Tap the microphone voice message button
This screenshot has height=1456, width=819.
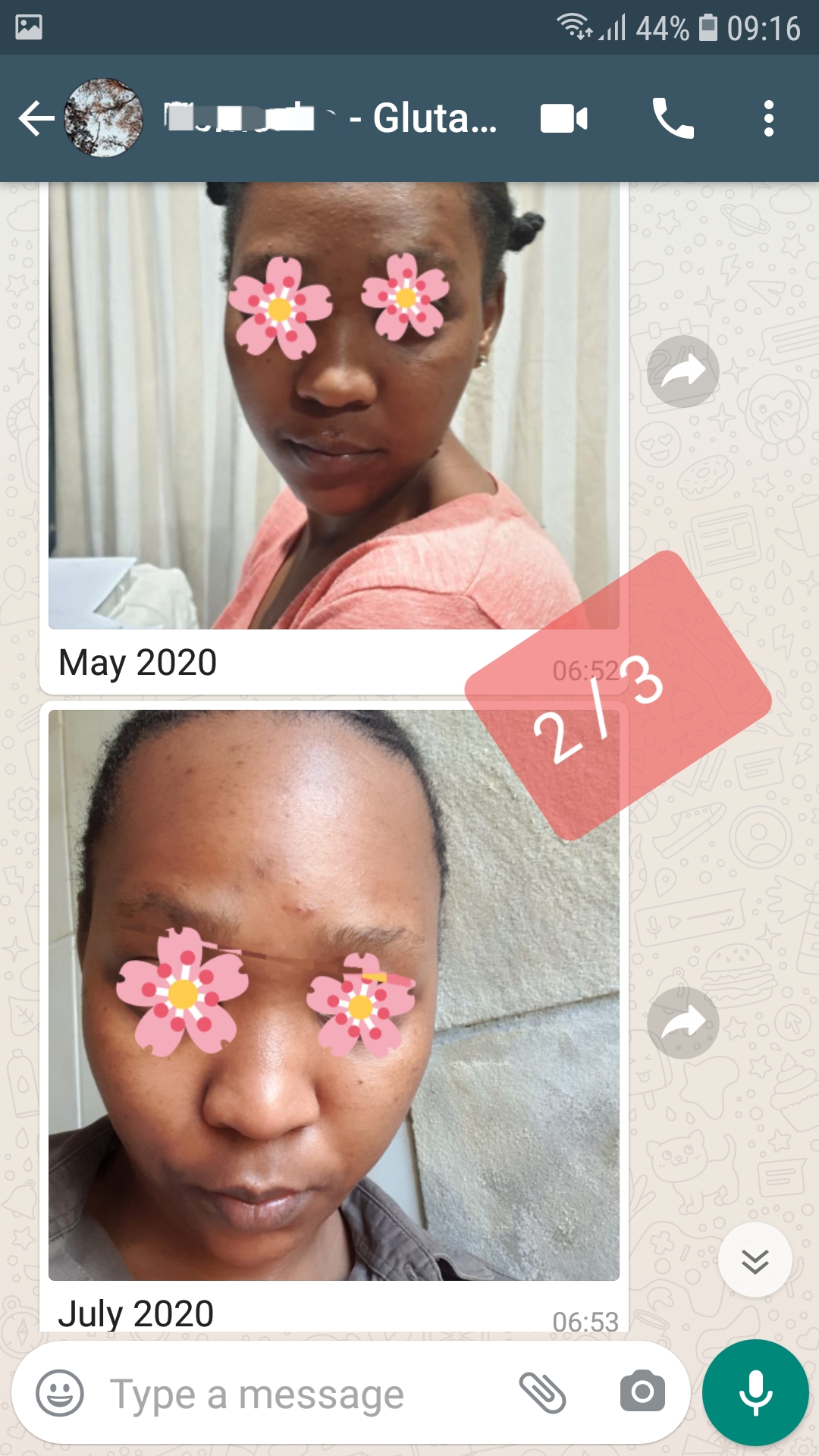pos(755,1393)
